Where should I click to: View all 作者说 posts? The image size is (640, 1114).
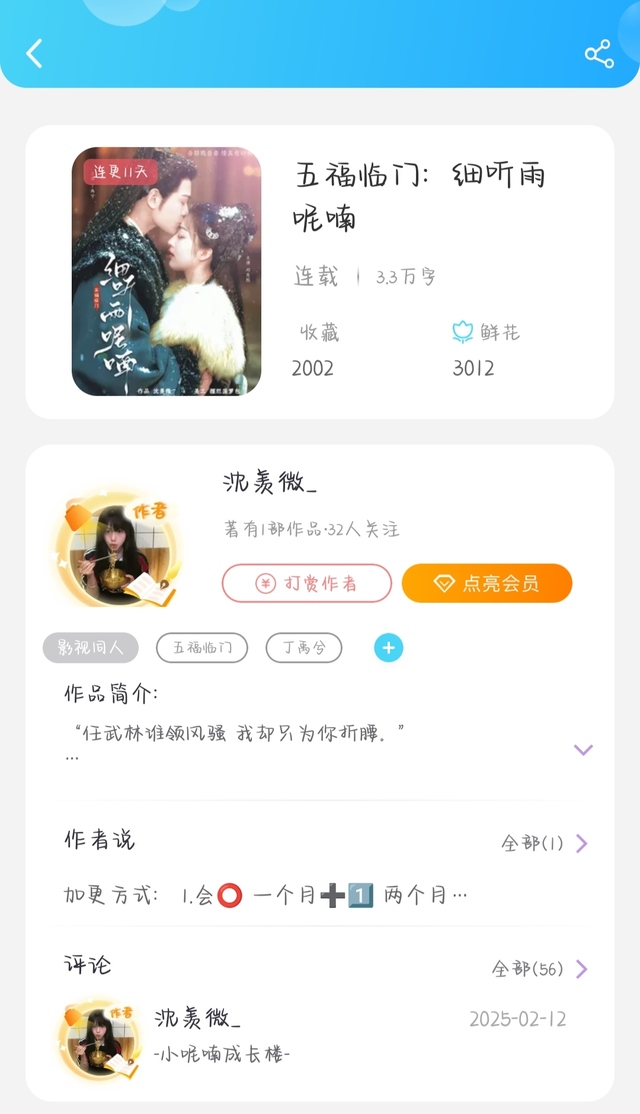tap(544, 843)
